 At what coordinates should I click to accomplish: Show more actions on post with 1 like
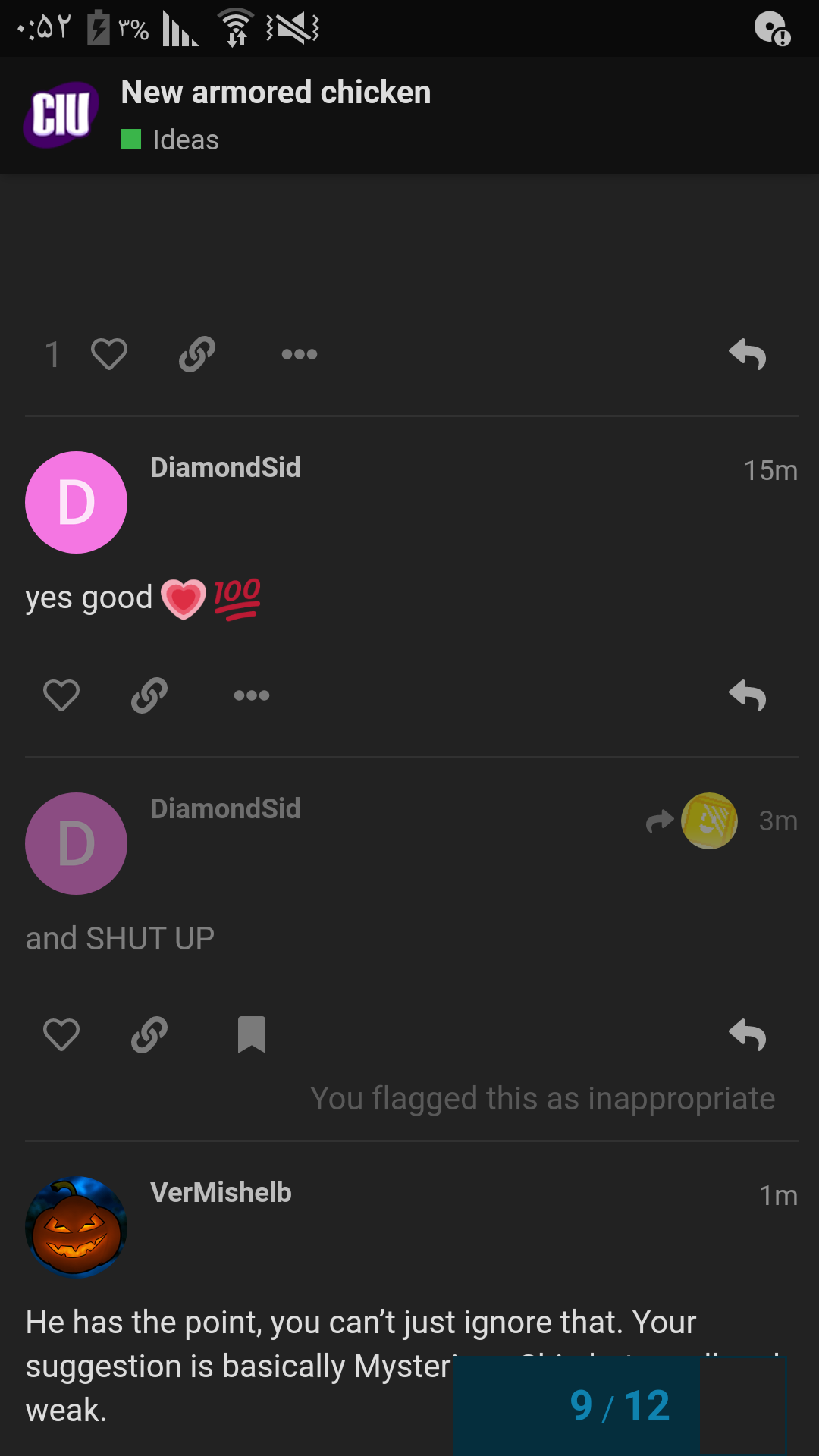[x=300, y=354]
